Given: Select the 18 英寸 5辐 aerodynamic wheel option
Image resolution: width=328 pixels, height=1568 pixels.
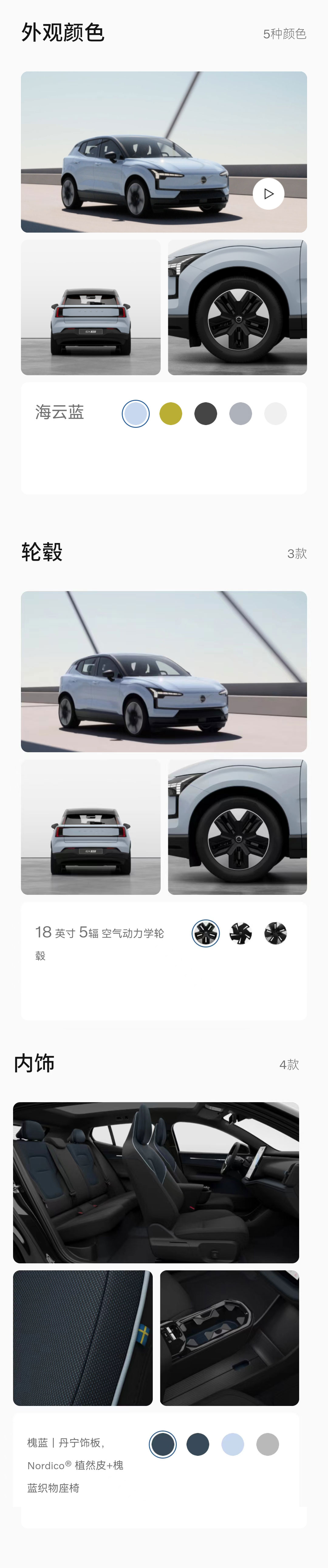Looking at the screenshot, I should tap(206, 933).
